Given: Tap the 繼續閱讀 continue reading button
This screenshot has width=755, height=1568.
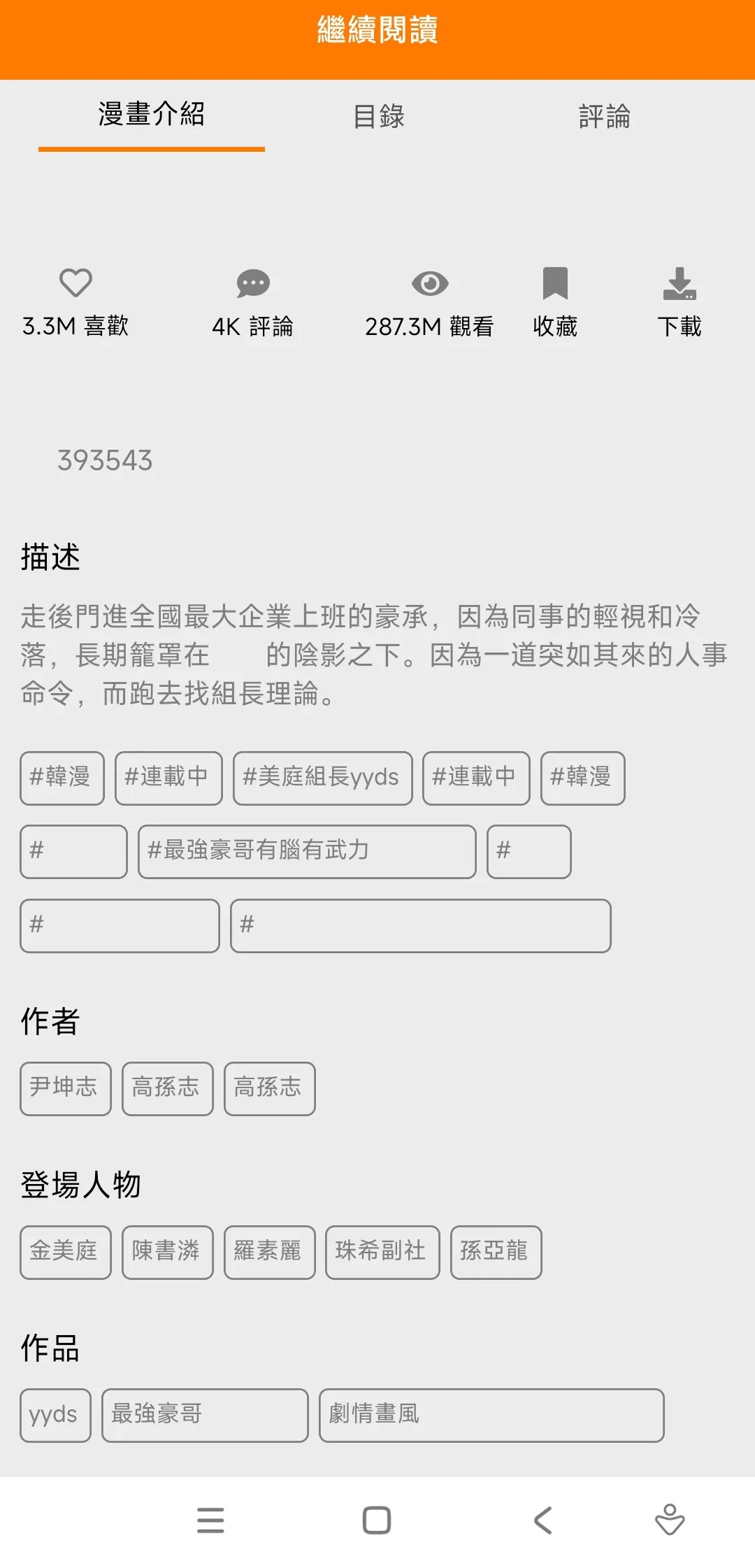Looking at the screenshot, I should (377, 31).
